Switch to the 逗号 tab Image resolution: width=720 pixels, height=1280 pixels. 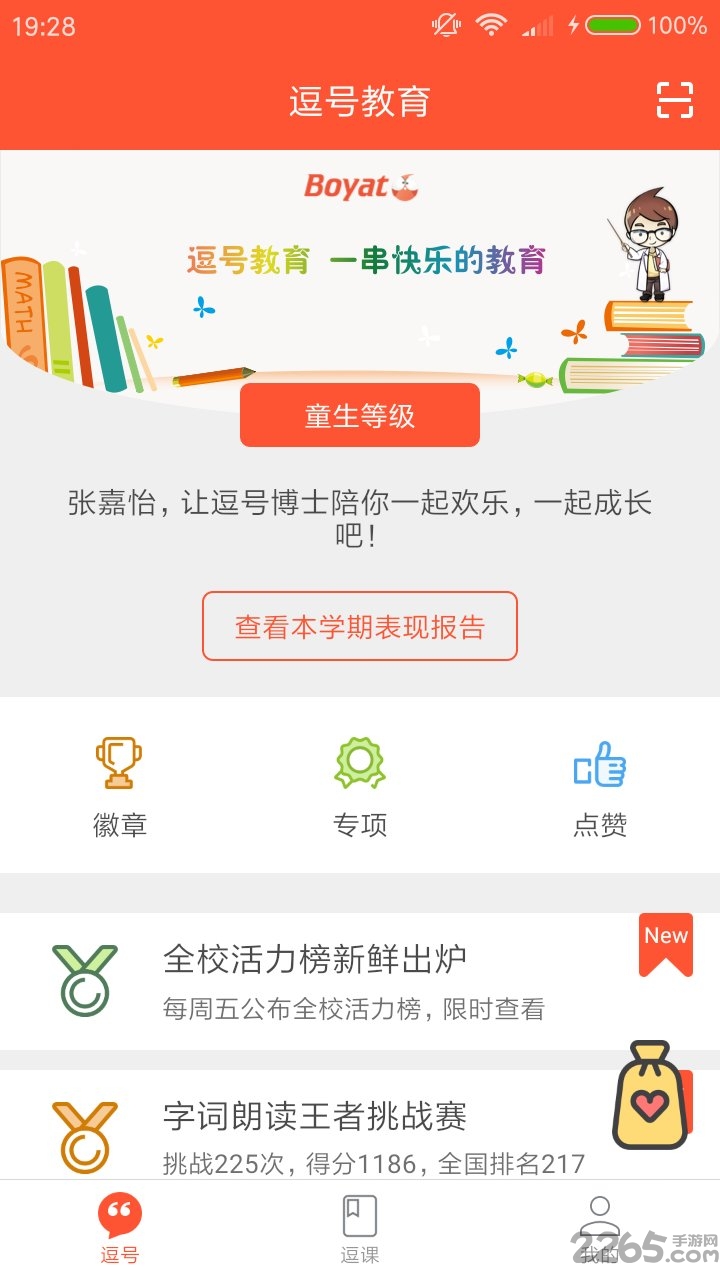[120, 1230]
